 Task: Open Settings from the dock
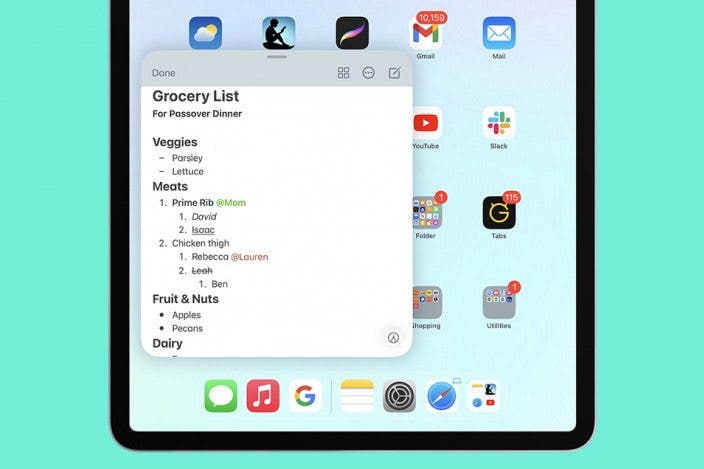click(x=399, y=396)
